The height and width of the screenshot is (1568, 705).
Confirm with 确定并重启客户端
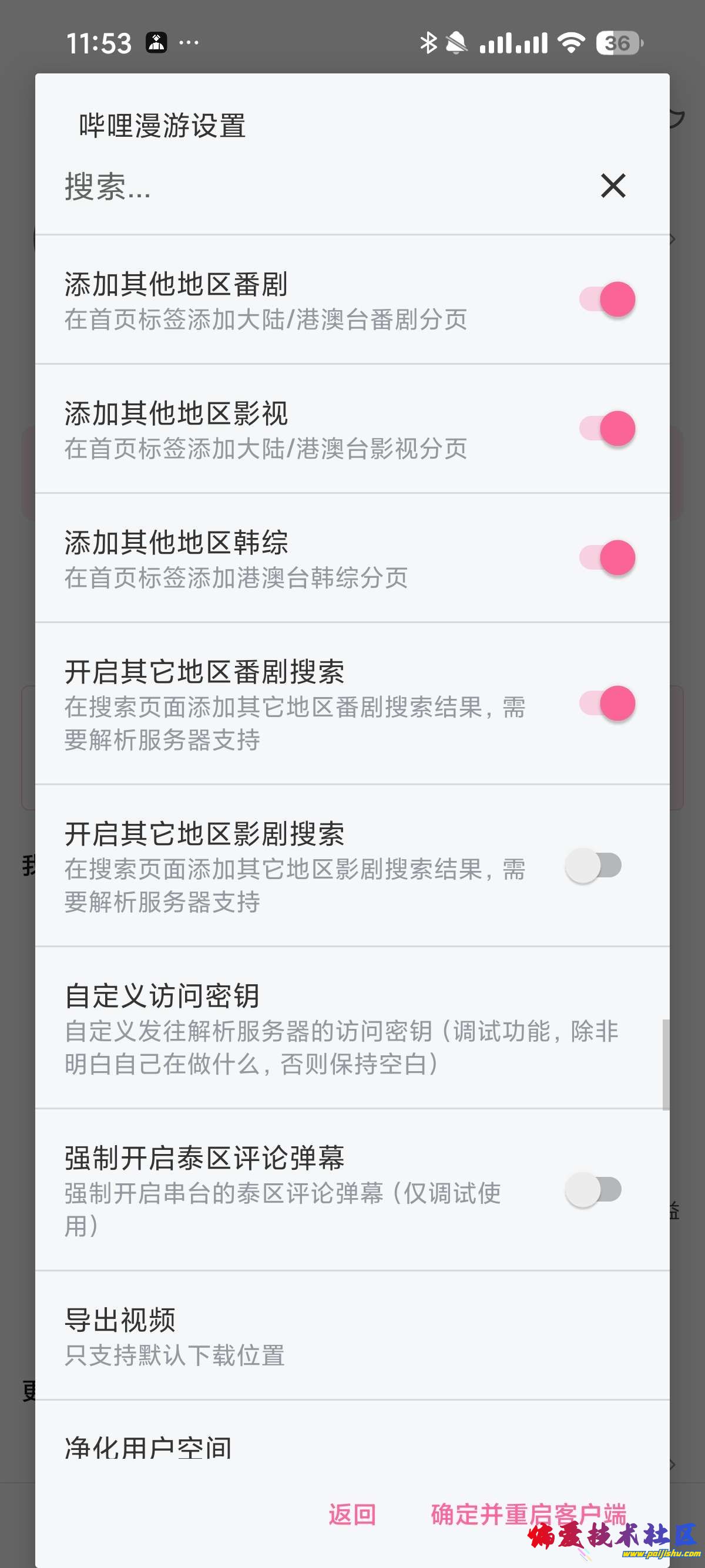[528, 1514]
